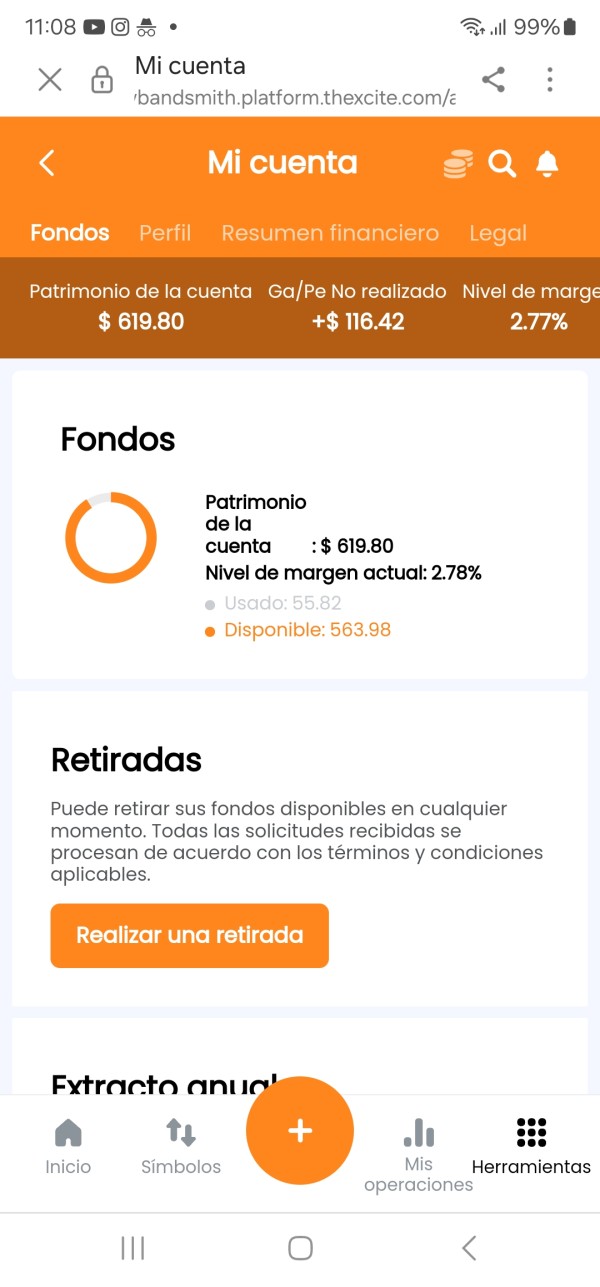
Task: Switch to the Perfil tab
Action: 165,233
